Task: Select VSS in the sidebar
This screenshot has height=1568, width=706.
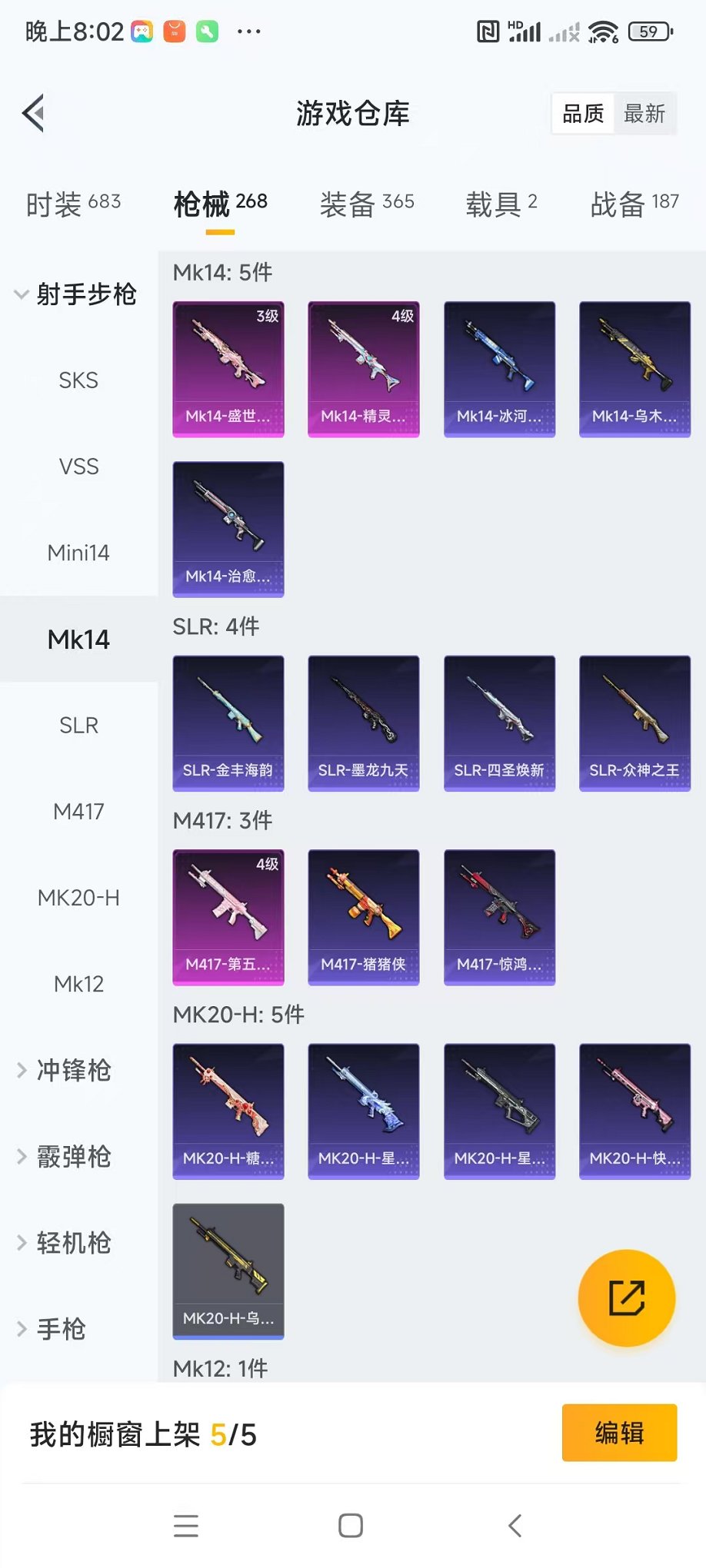Action: [78, 467]
